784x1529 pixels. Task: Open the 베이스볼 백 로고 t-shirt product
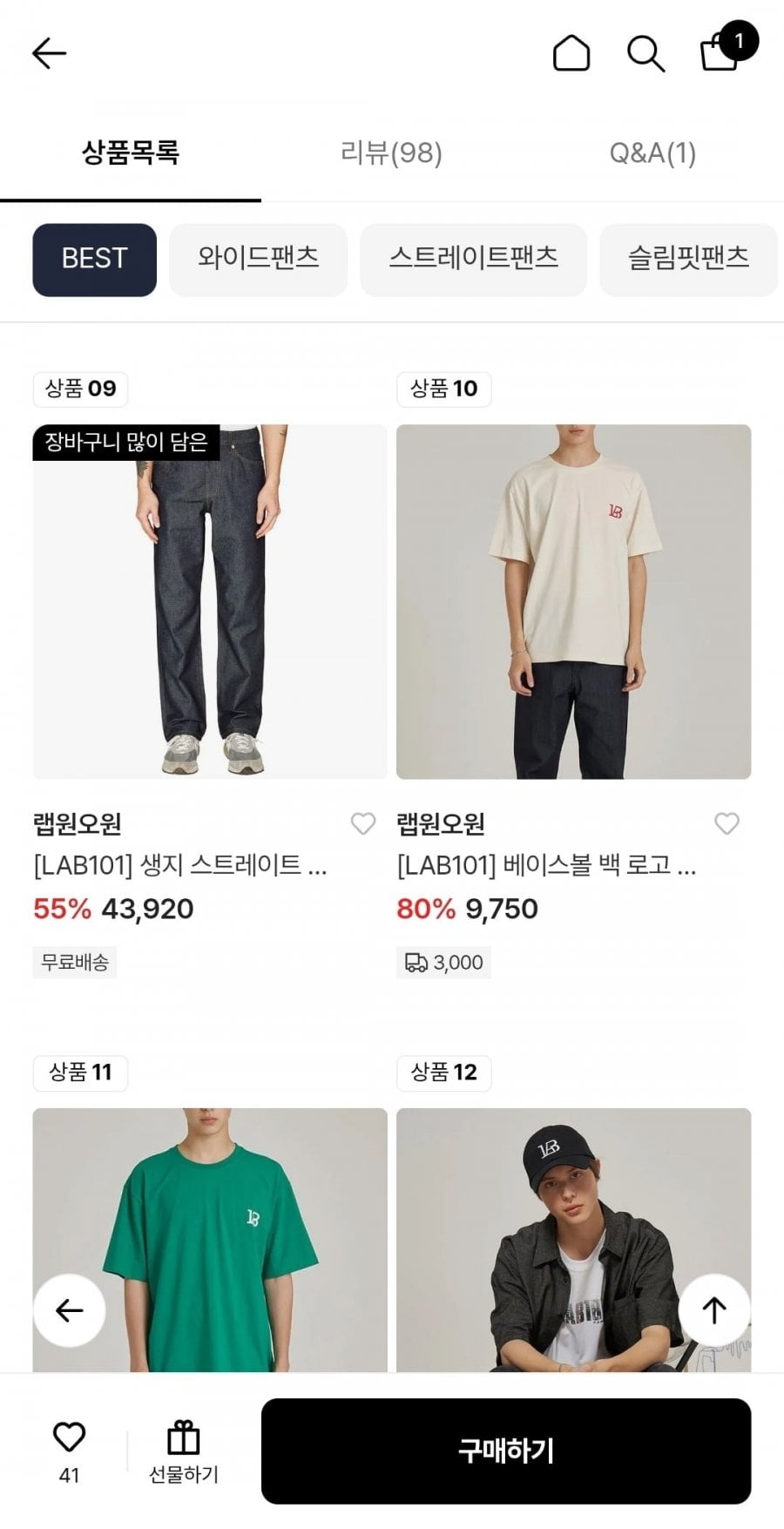coord(573,601)
